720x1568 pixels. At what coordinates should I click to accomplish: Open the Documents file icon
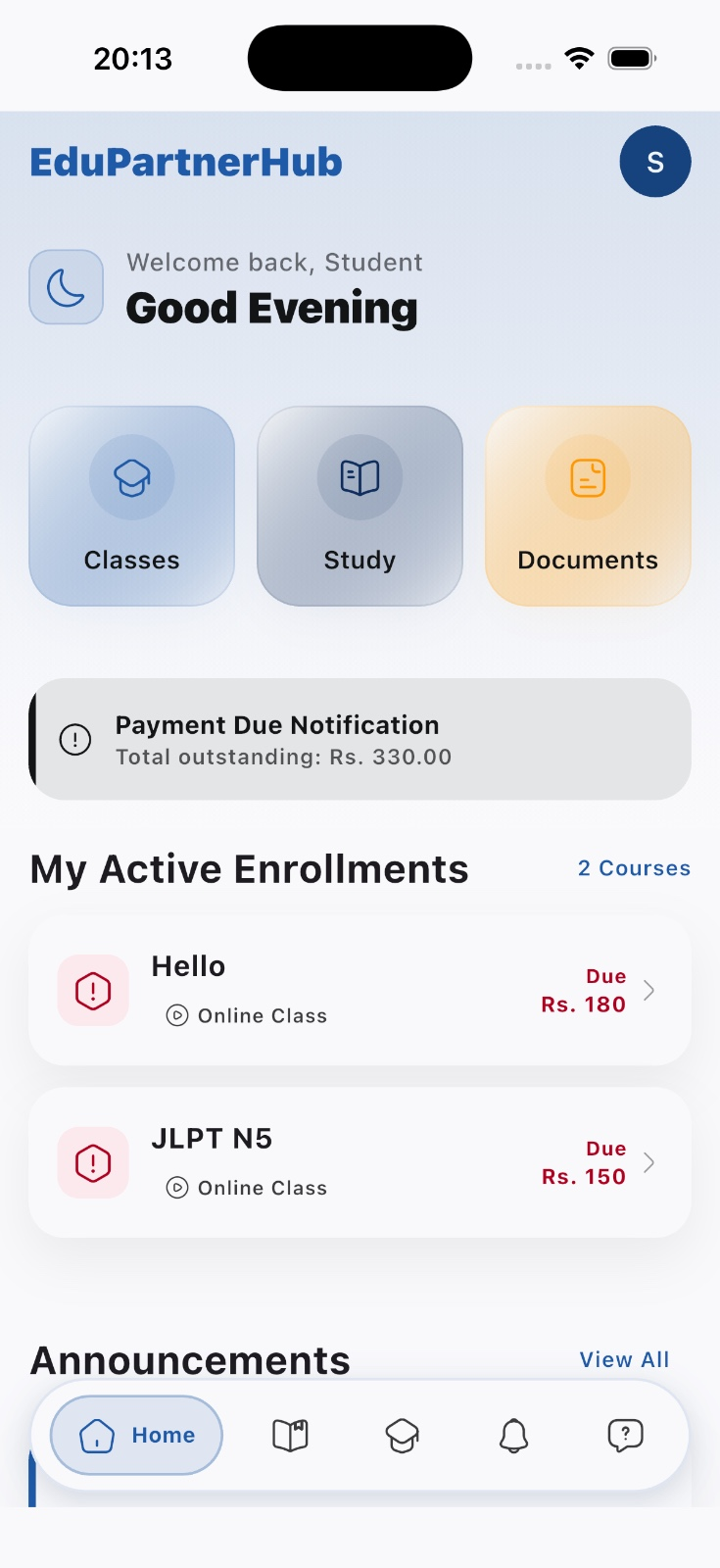(x=587, y=477)
